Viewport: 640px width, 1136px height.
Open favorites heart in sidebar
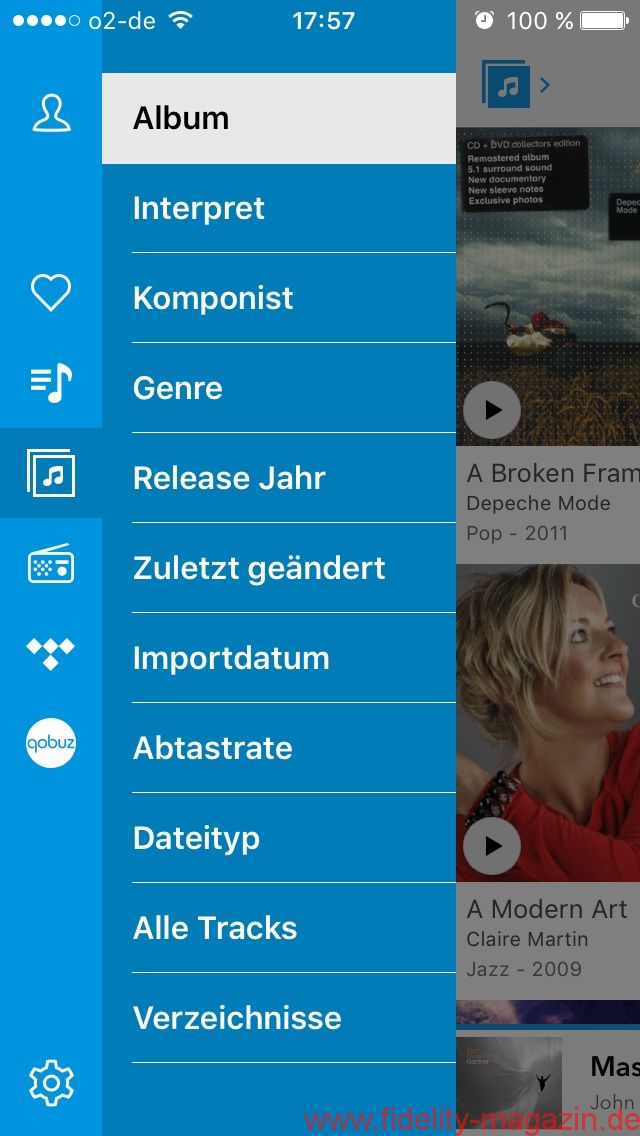[51, 293]
